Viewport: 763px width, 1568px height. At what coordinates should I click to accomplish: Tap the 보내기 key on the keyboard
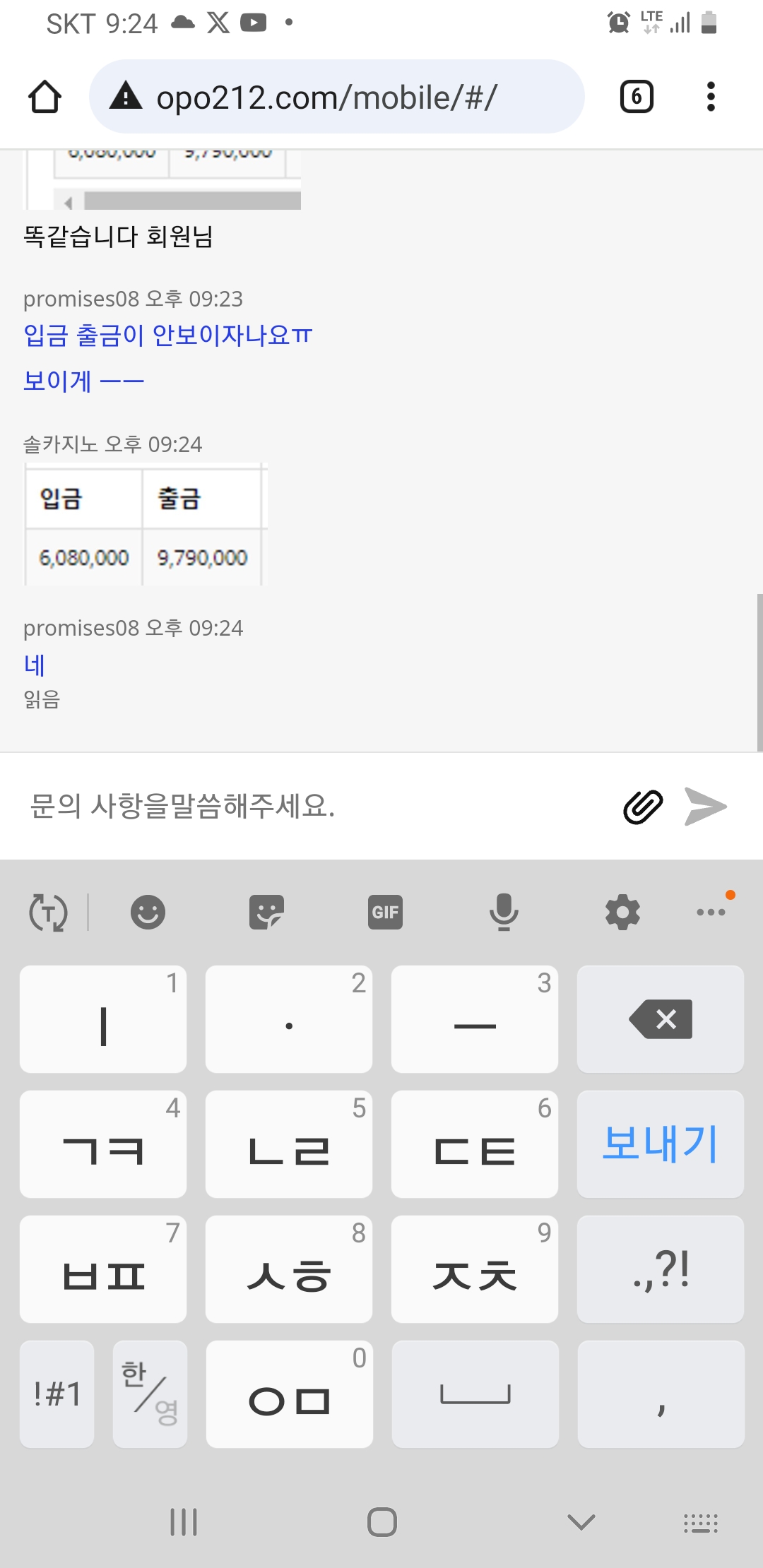661,1144
